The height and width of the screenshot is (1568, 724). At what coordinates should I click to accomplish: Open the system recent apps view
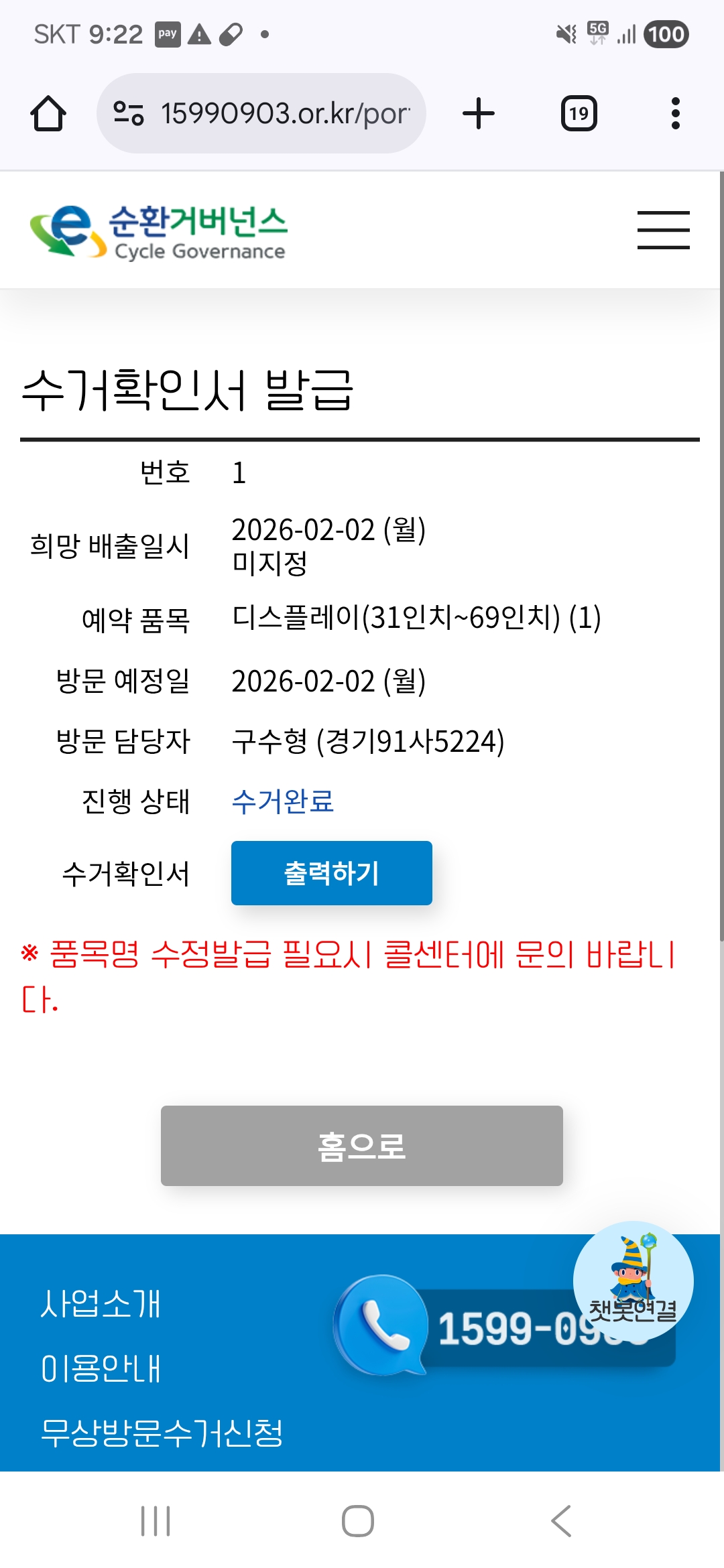pos(156,1520)
